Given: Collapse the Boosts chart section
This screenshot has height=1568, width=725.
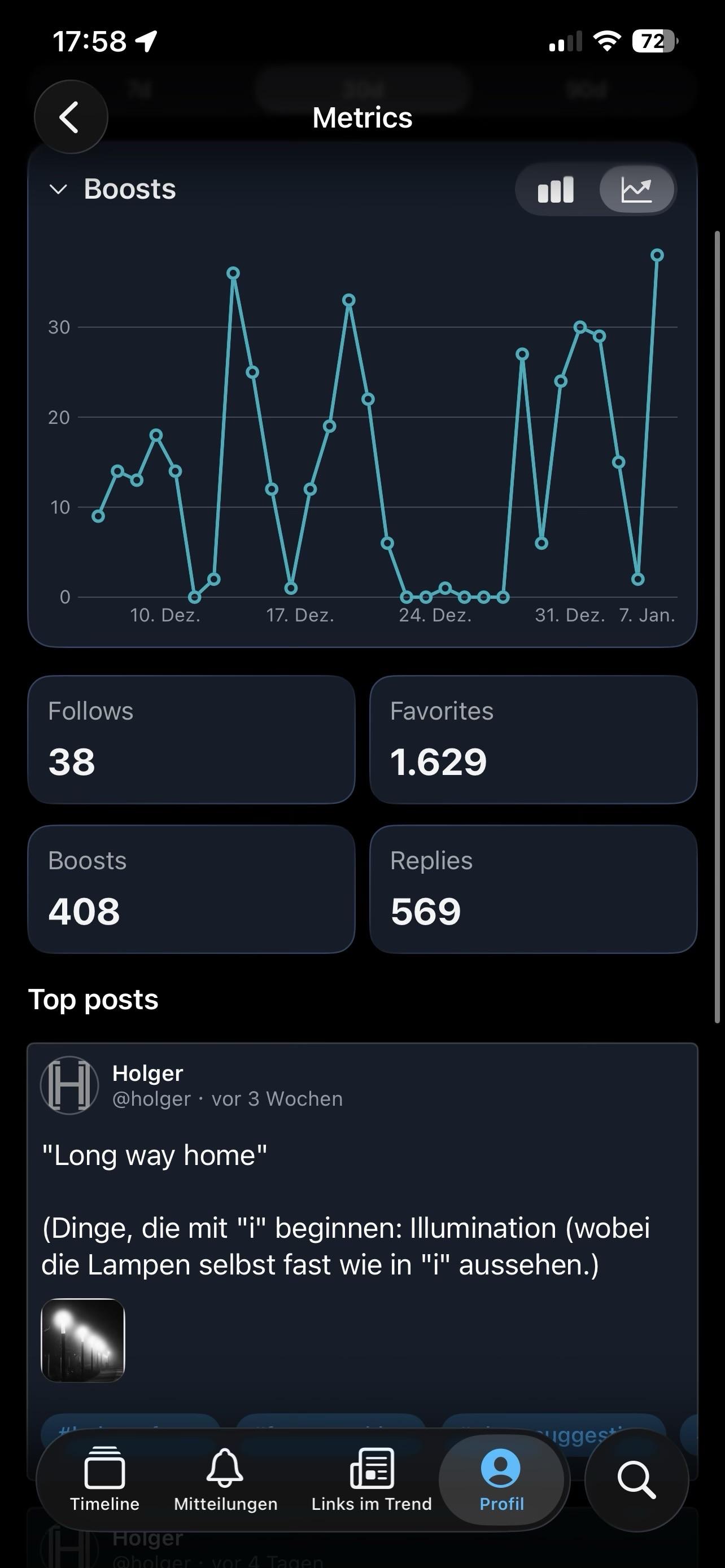Looking at the screenshot, I should tap(58, 189).
